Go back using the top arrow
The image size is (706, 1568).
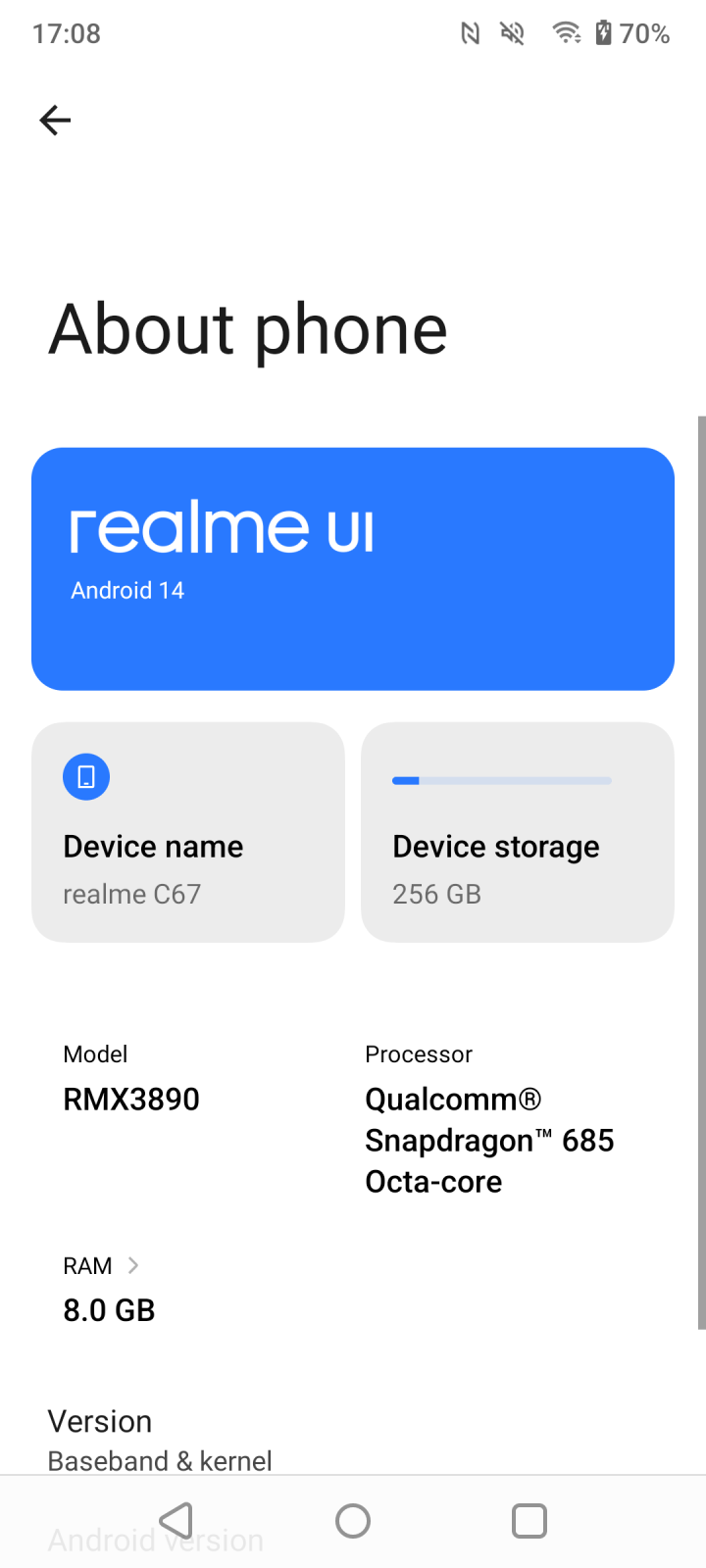55,121
